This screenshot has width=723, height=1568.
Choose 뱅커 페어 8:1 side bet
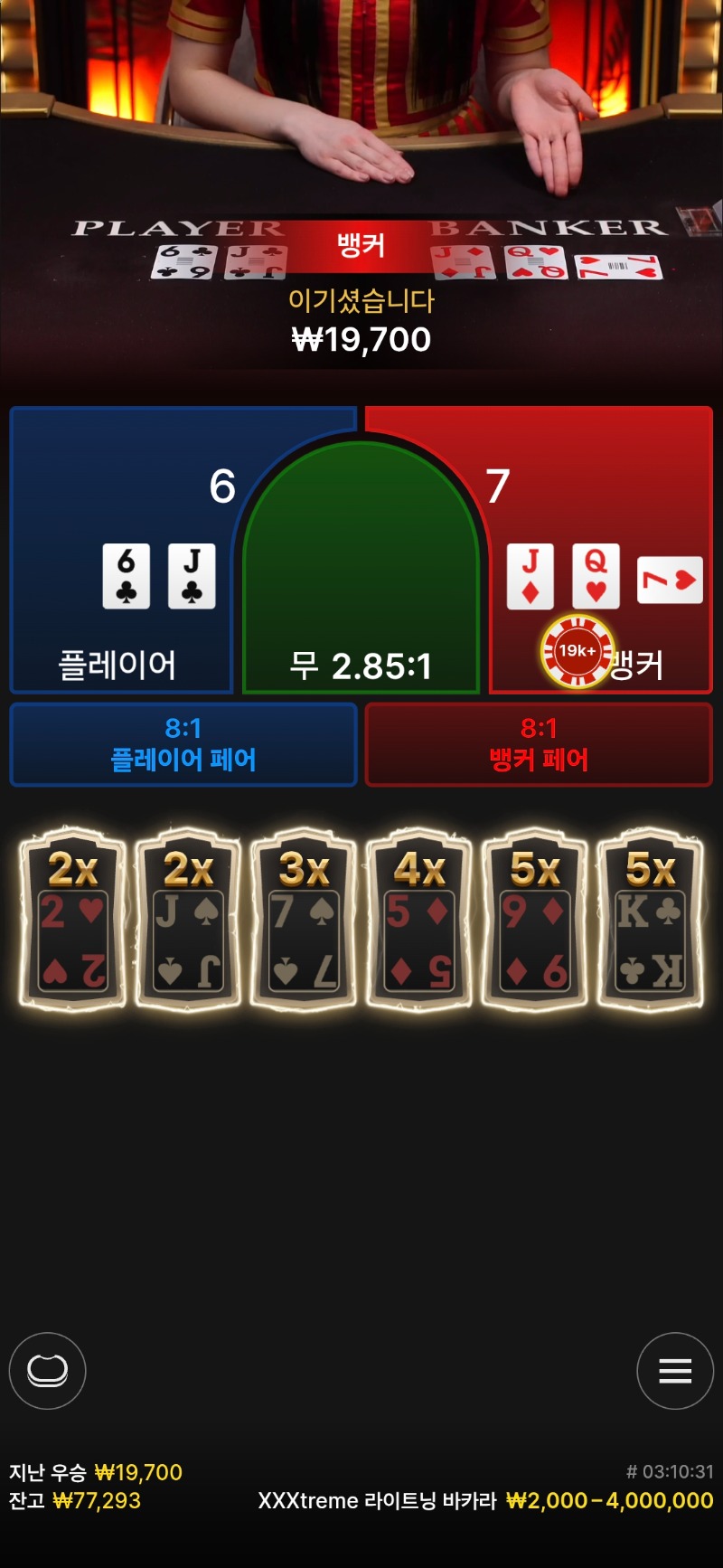[x=539, y=744]
